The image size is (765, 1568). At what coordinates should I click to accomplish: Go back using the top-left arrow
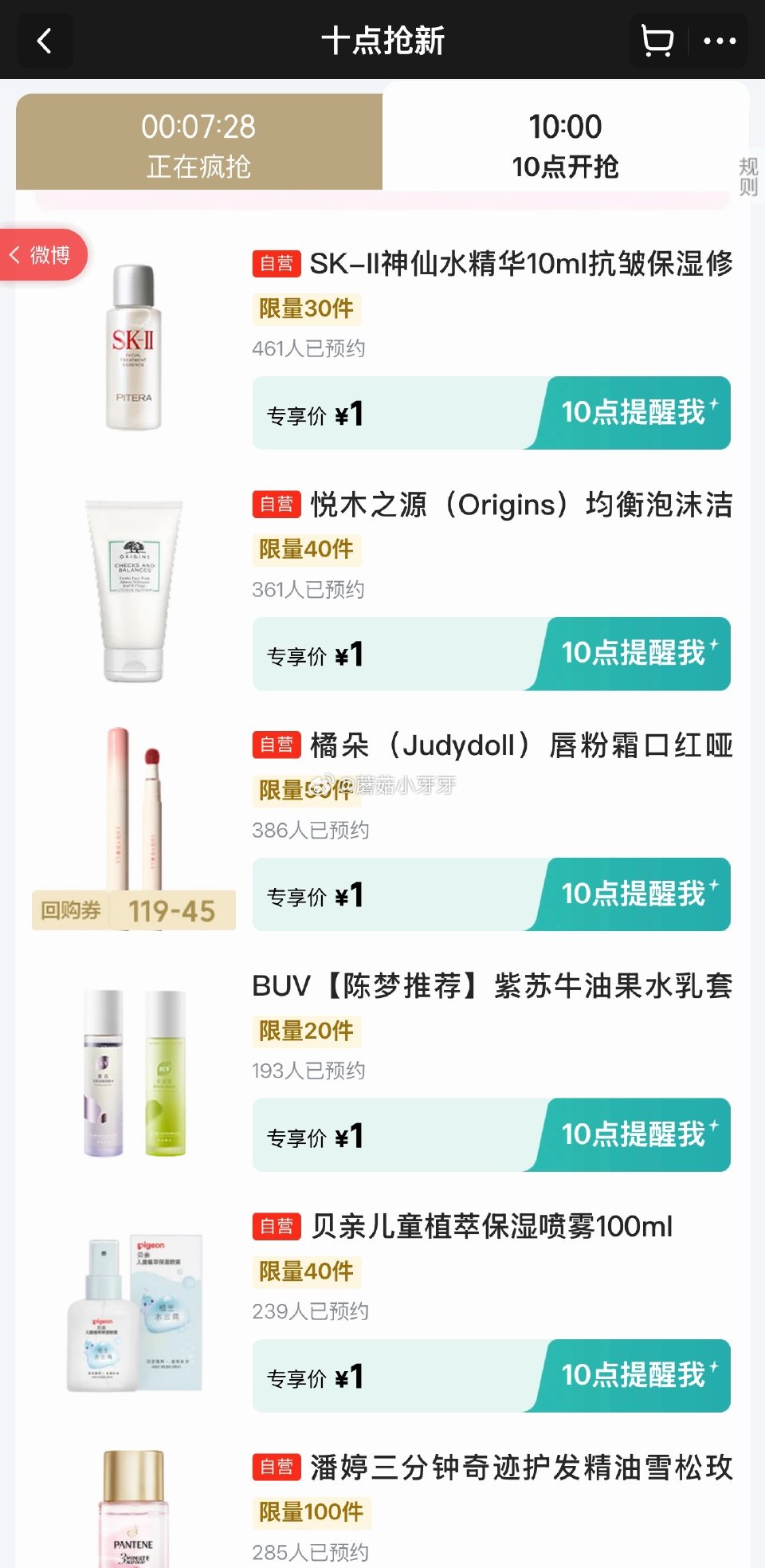click(45, 41)
